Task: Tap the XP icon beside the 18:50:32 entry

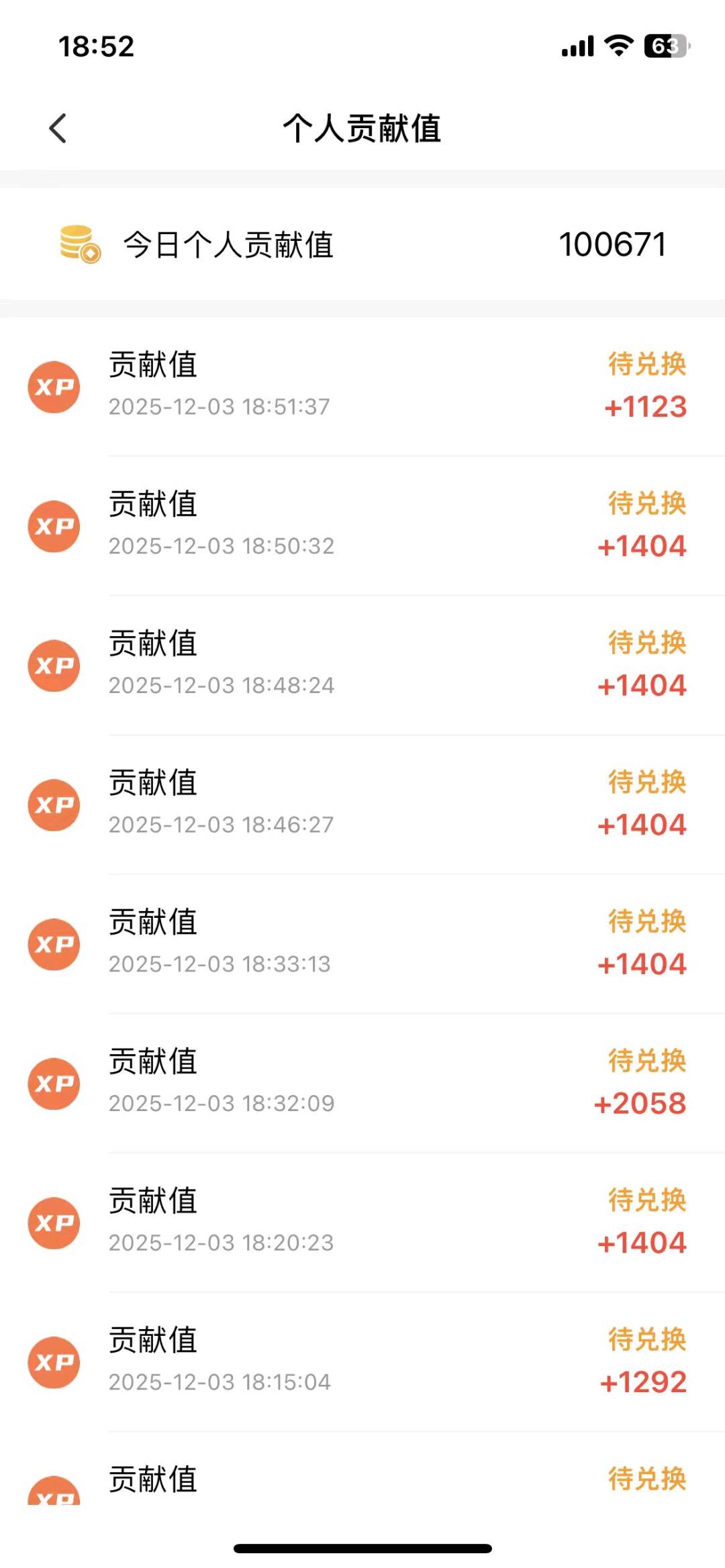Action: pos(54,526)
